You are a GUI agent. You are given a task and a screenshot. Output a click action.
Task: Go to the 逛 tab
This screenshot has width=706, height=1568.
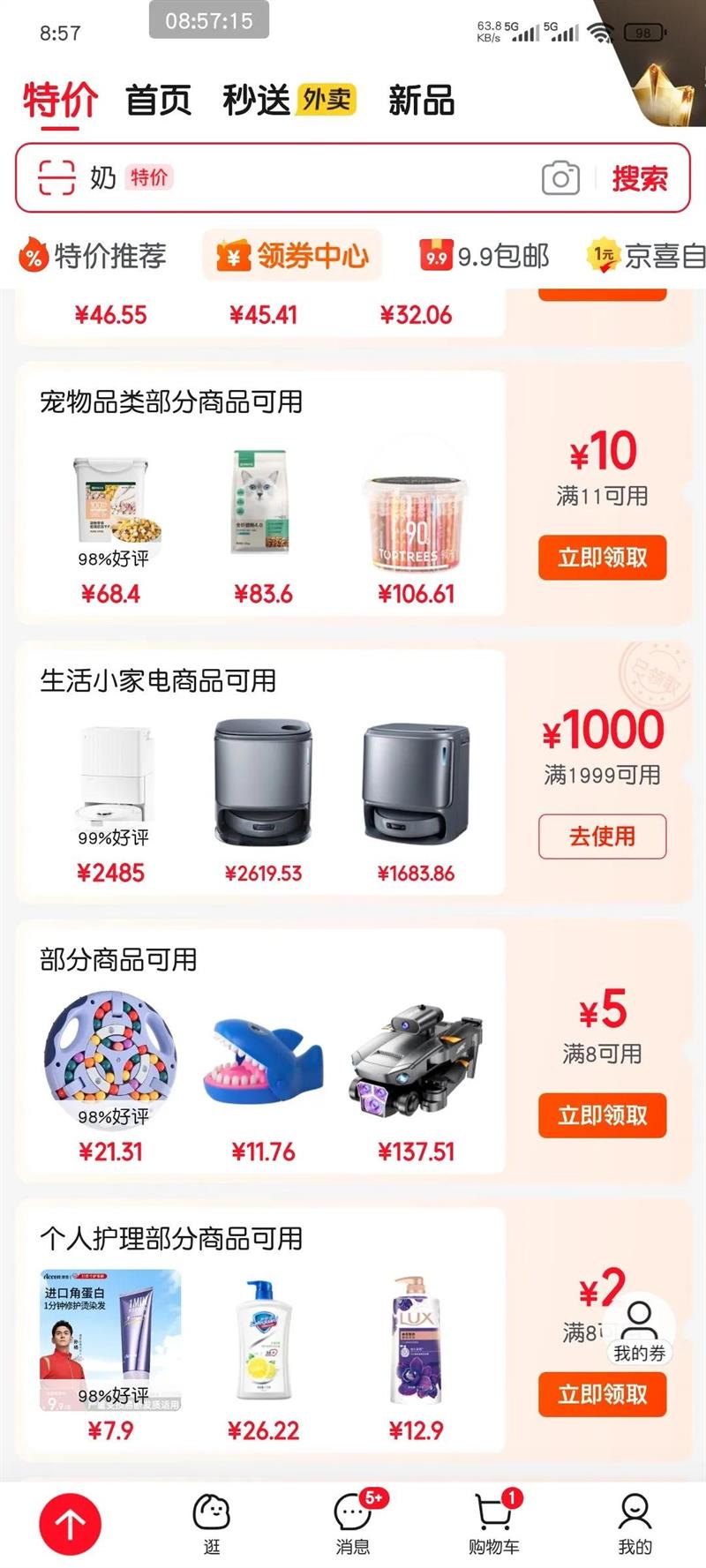pos(212,1524)
